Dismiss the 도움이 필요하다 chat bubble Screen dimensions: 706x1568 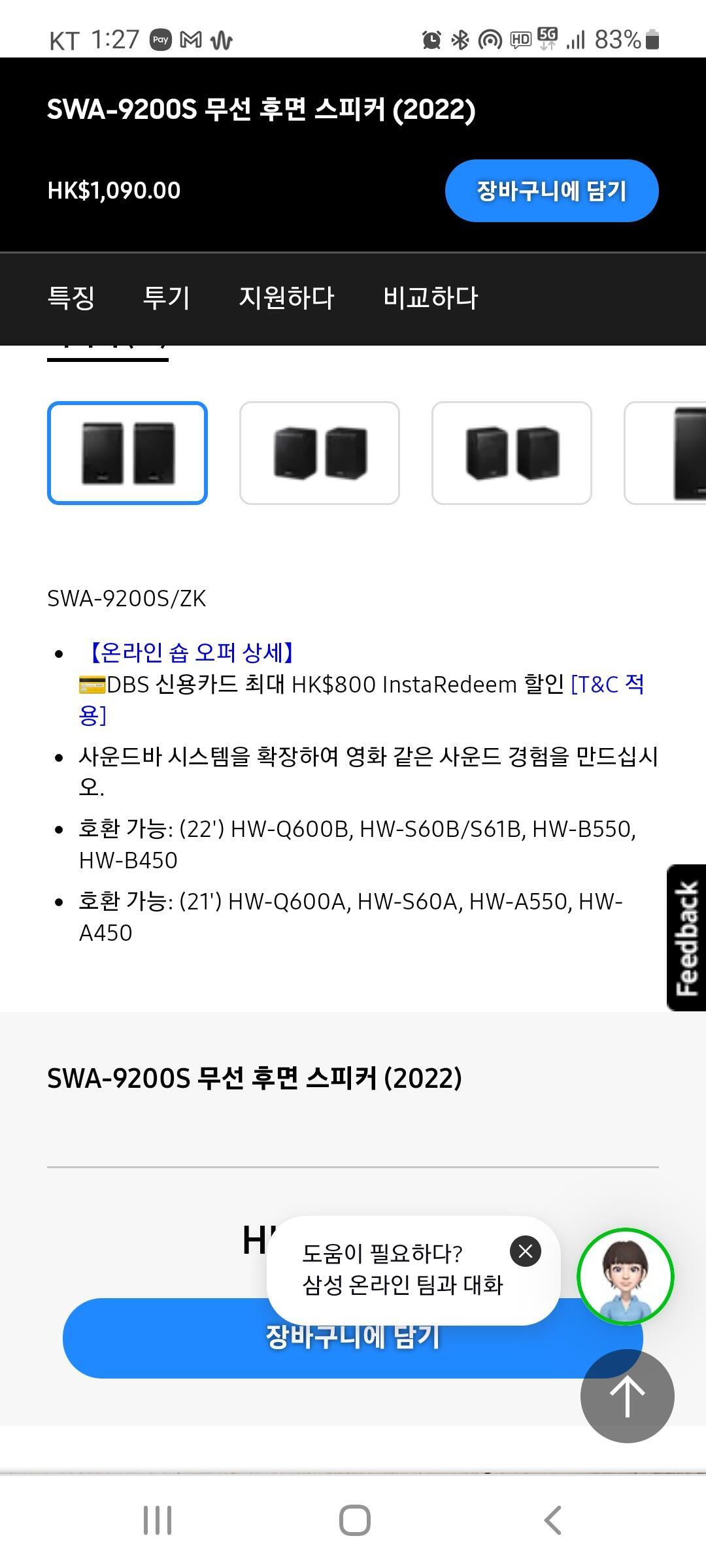(x=526, y=1251)
